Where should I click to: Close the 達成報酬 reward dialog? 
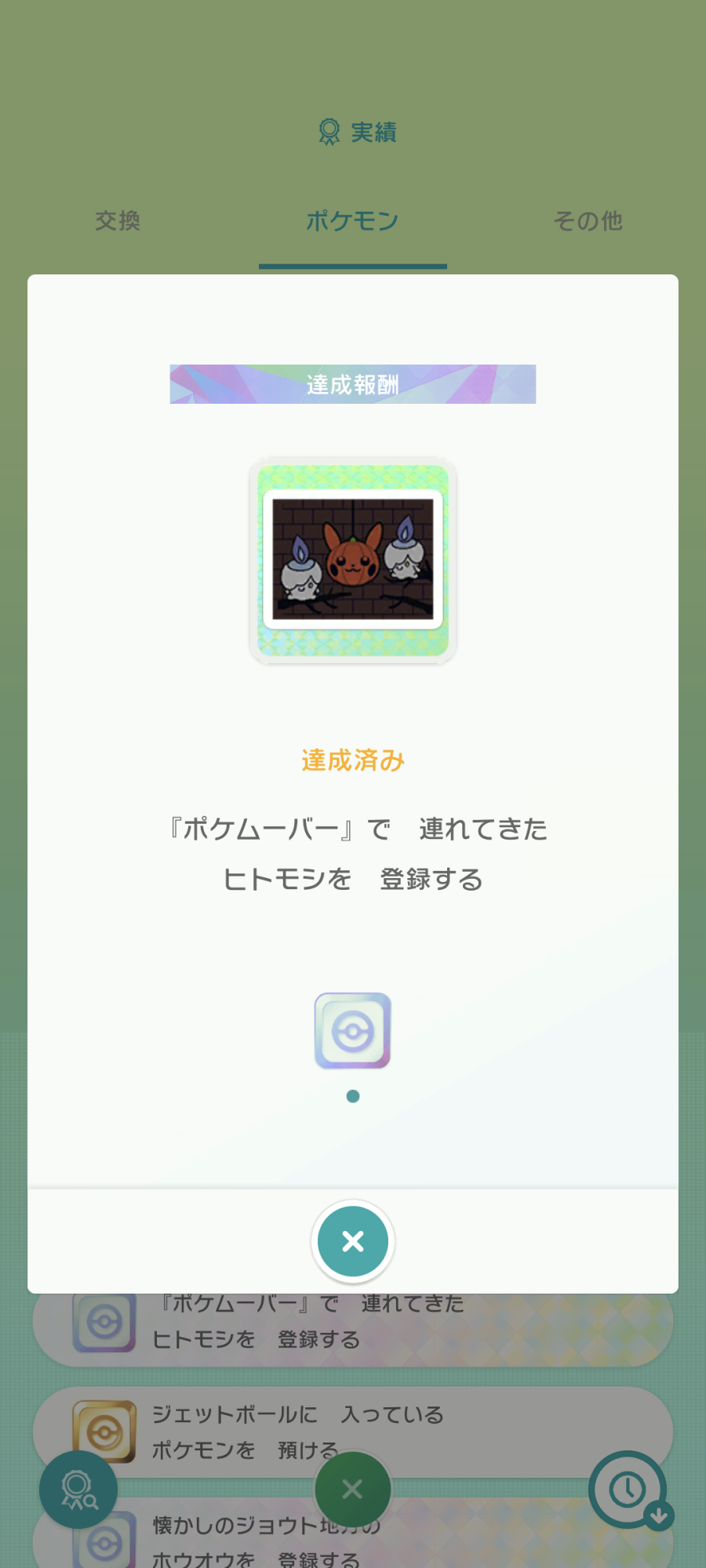pyautogui.click(x=353, y=1241)
